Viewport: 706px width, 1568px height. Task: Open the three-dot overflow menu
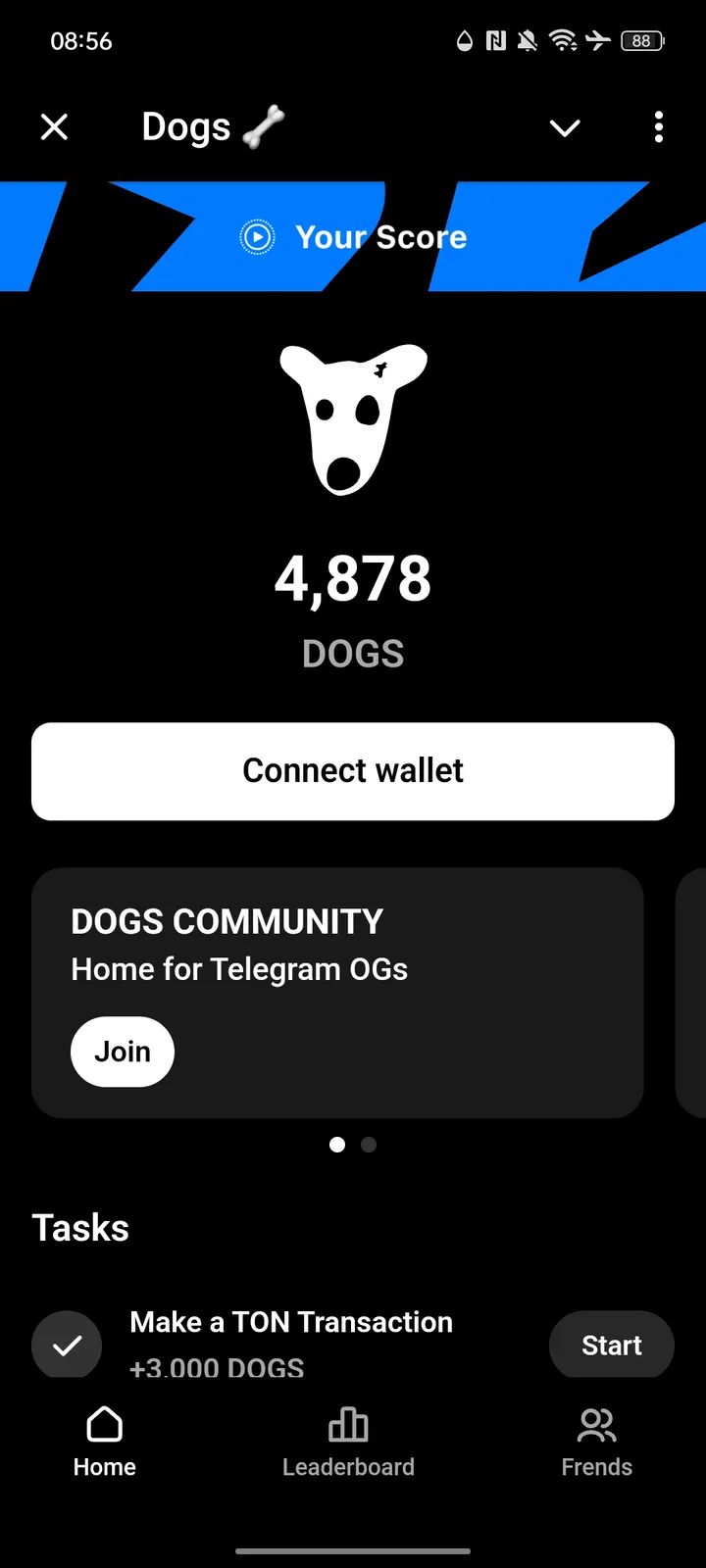click(658, 127)
